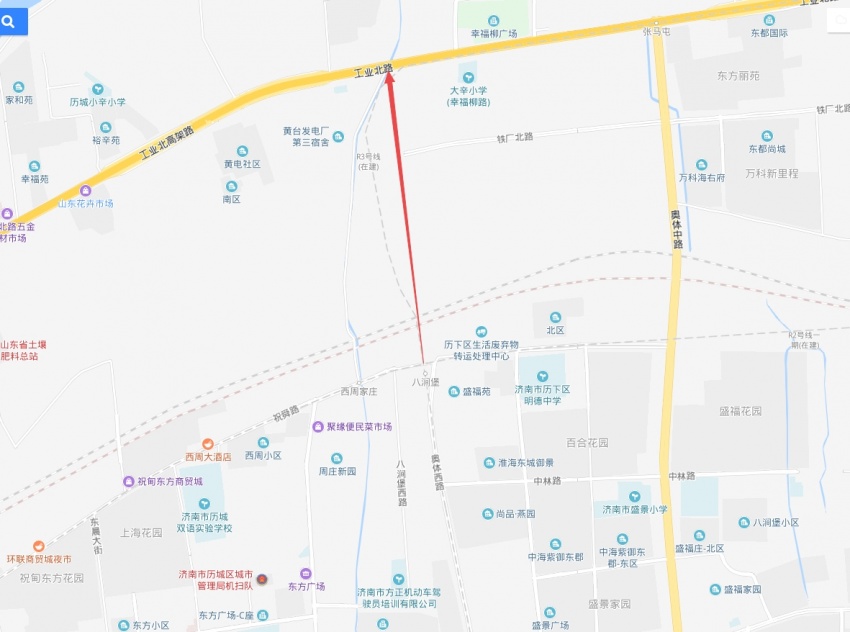Open the search button

pos(13,20)
